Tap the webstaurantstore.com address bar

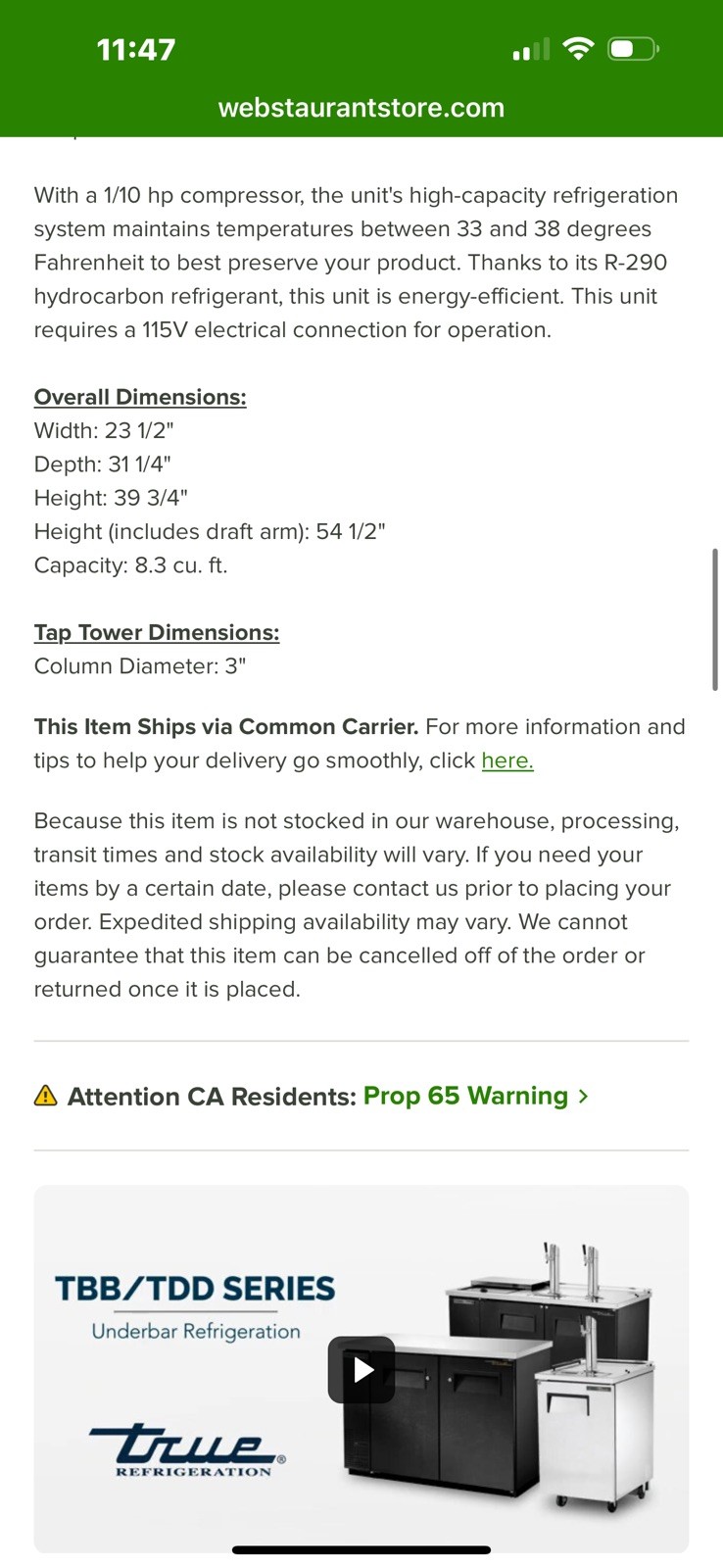361,108
